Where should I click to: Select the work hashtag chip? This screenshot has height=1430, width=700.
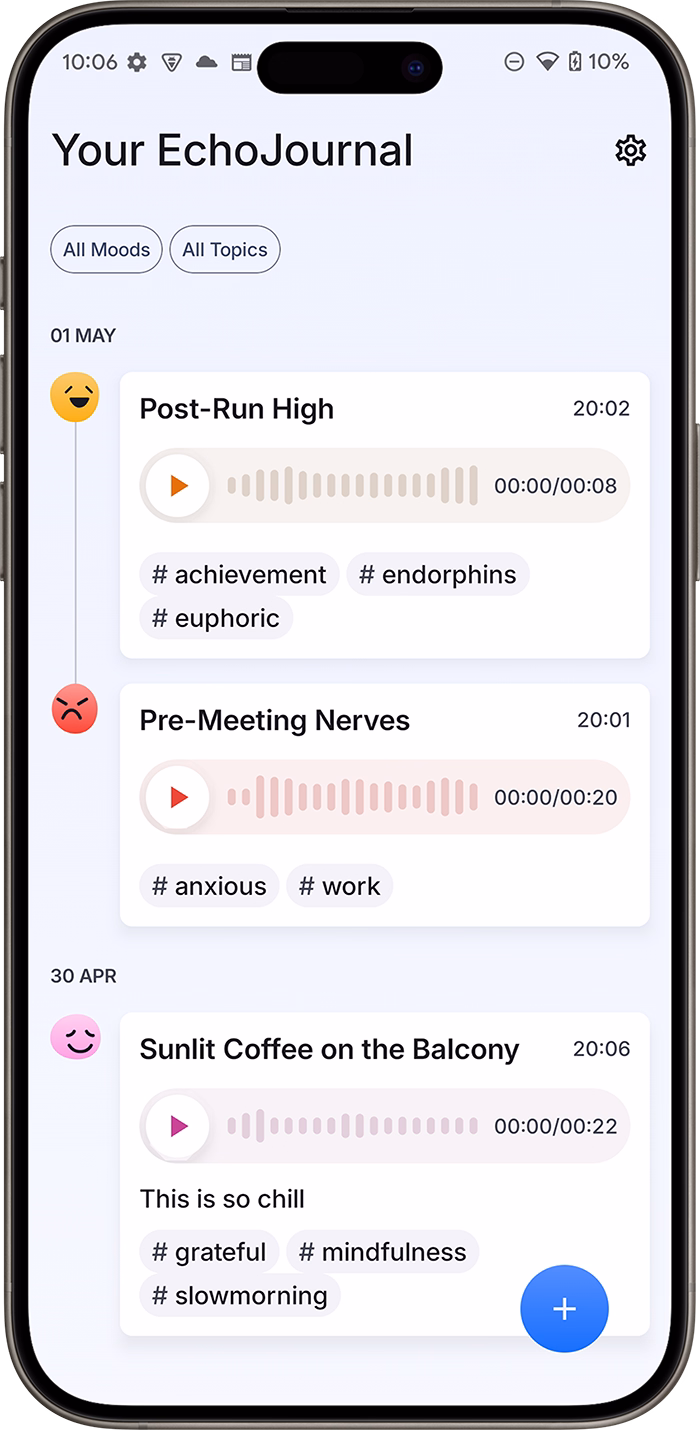pyautogui.click(x=340, y=886)
